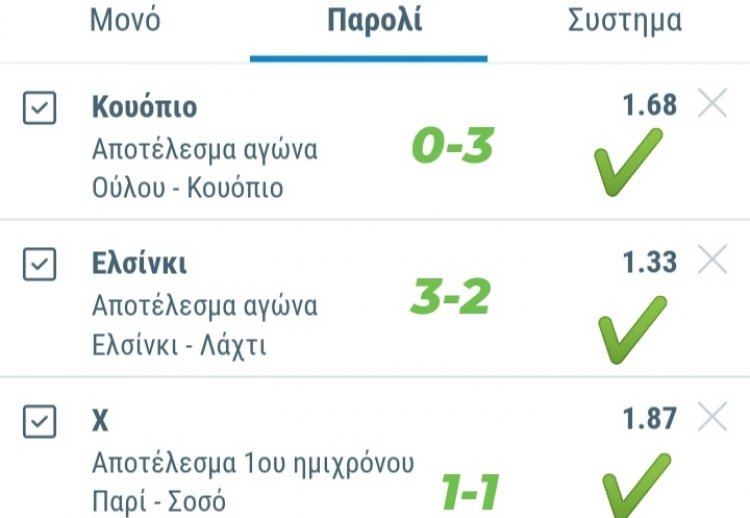Select the Παρολί tab
This screenshot has height=518, width=750.
[375, 22]
